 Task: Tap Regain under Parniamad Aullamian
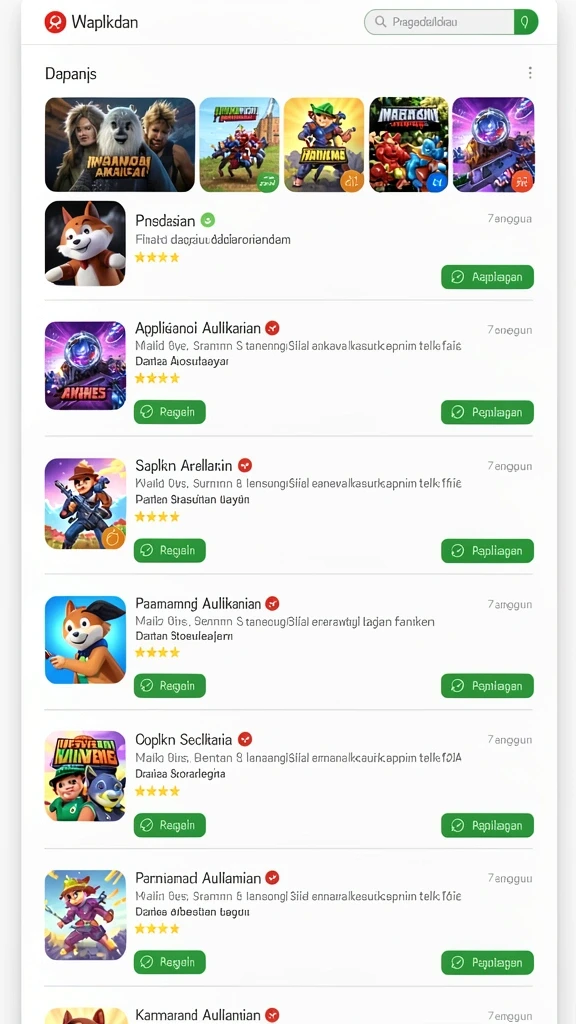tap(170, 963)
